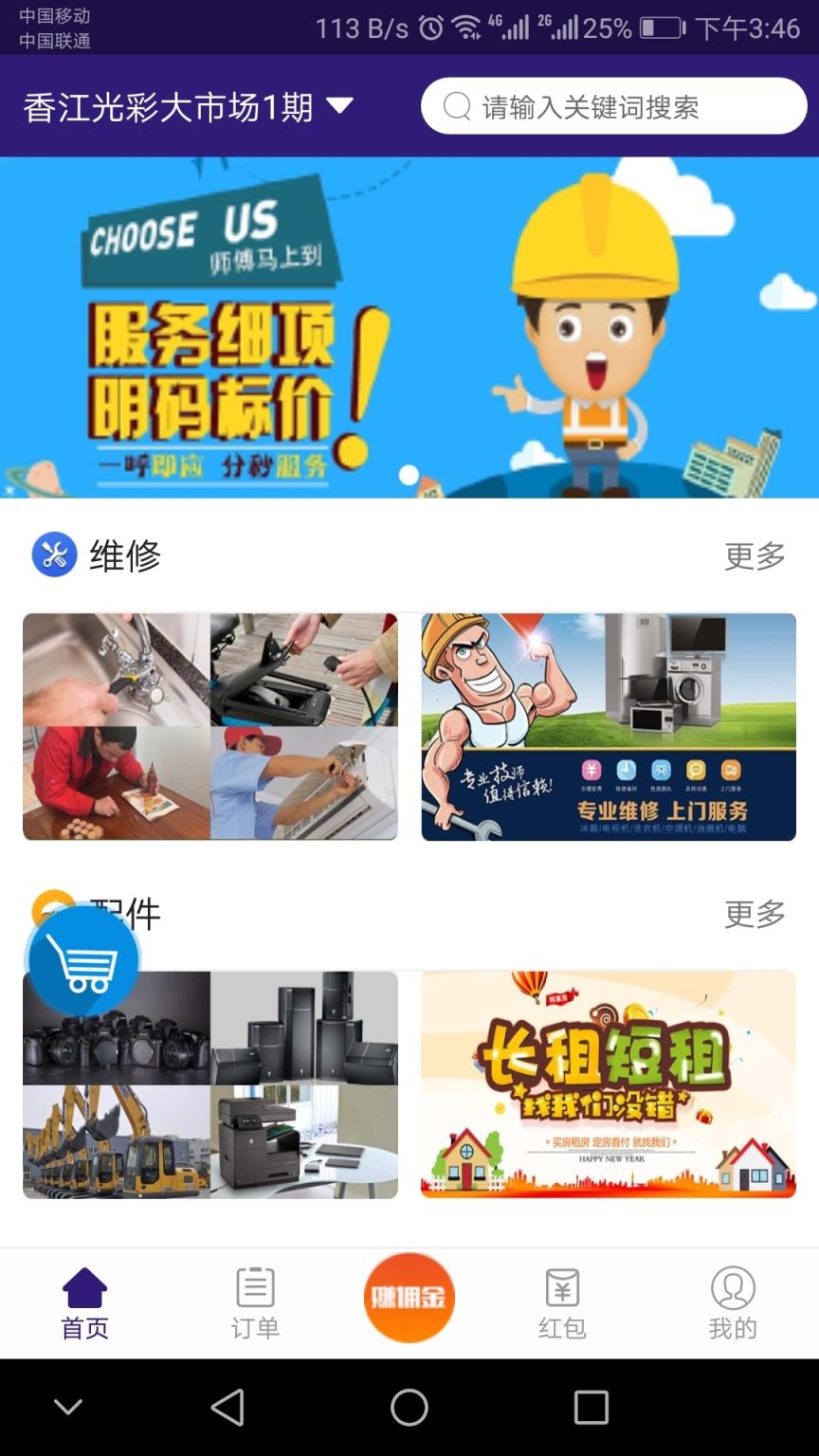Open the 长租短租 rental advertisement image

pos(609,1083)
